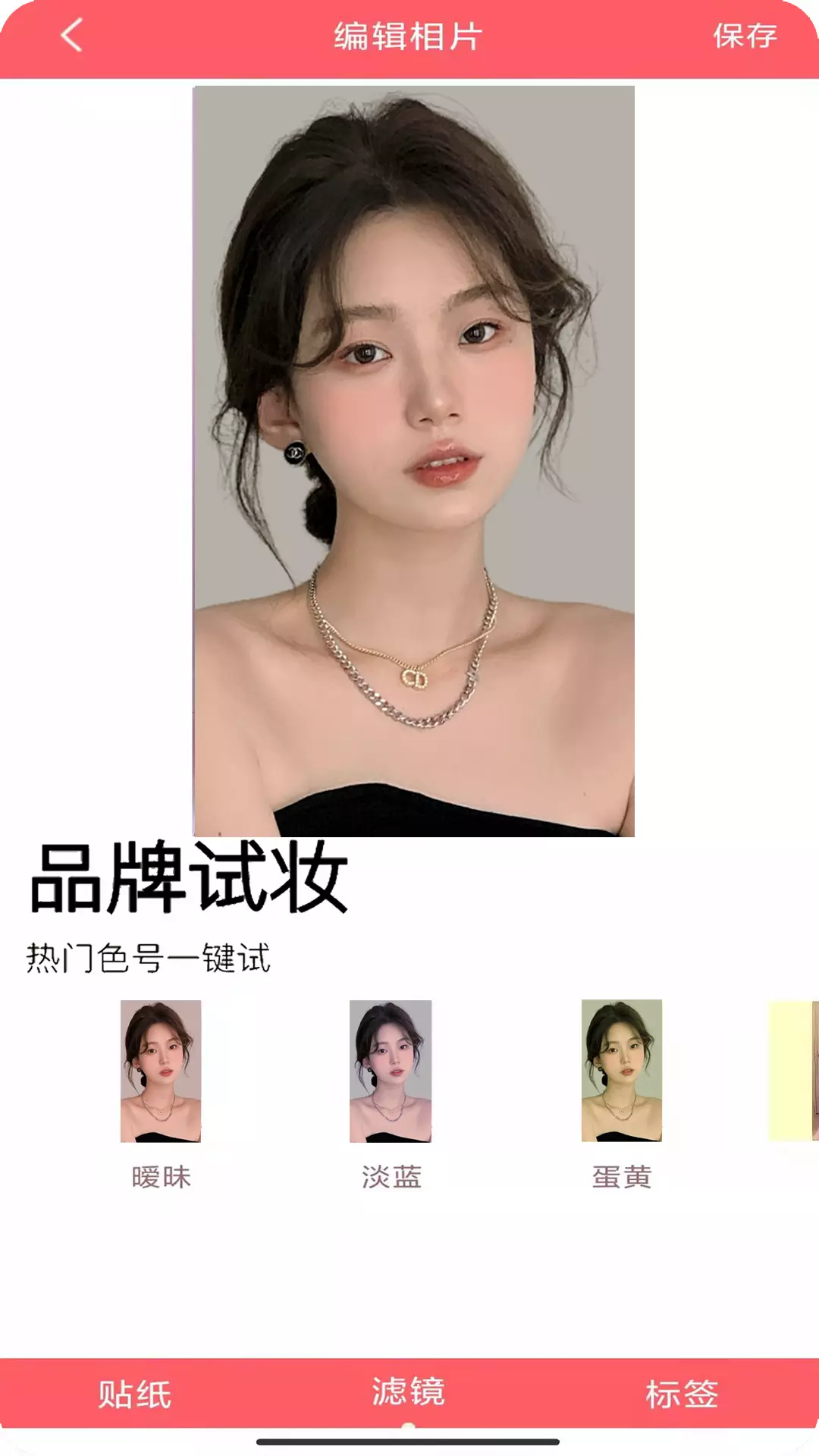
Task: Open the 滤镜 tab
Action: tap(408, 1392)
